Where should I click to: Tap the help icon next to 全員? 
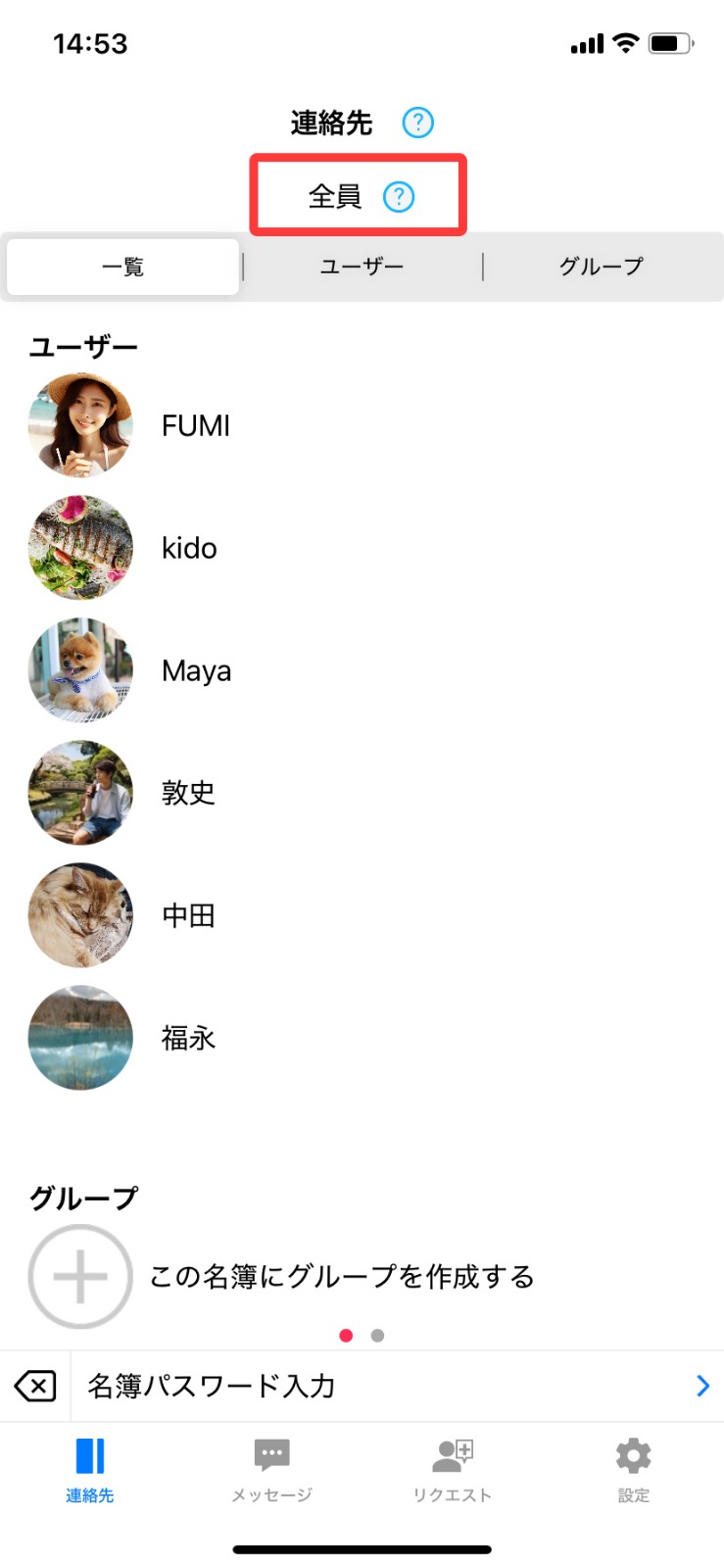click(x=399, y=197)
